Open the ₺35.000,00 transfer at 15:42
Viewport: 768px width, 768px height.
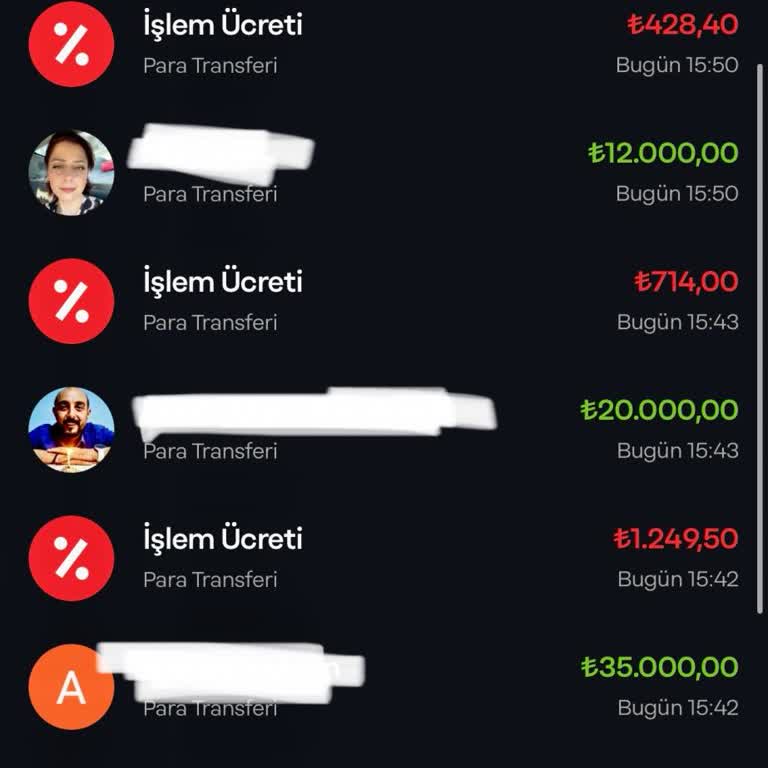[384, 686]
